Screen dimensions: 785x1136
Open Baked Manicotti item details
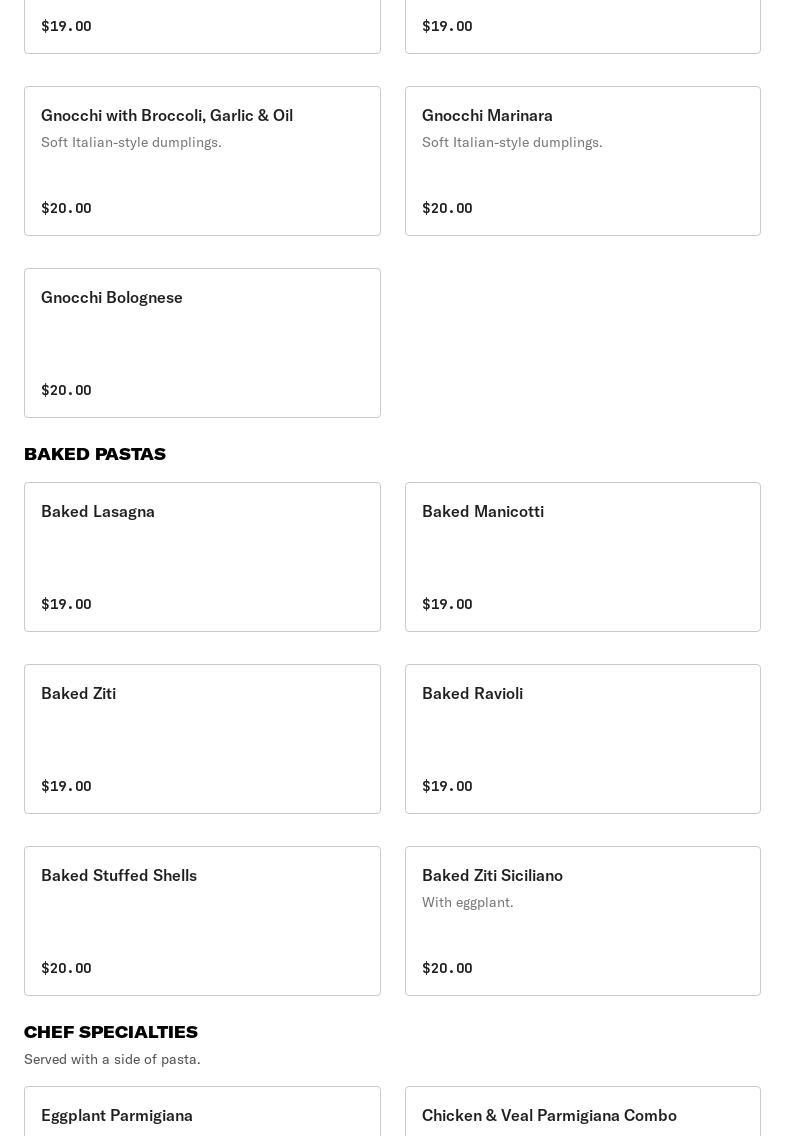(x=582, y=557)
